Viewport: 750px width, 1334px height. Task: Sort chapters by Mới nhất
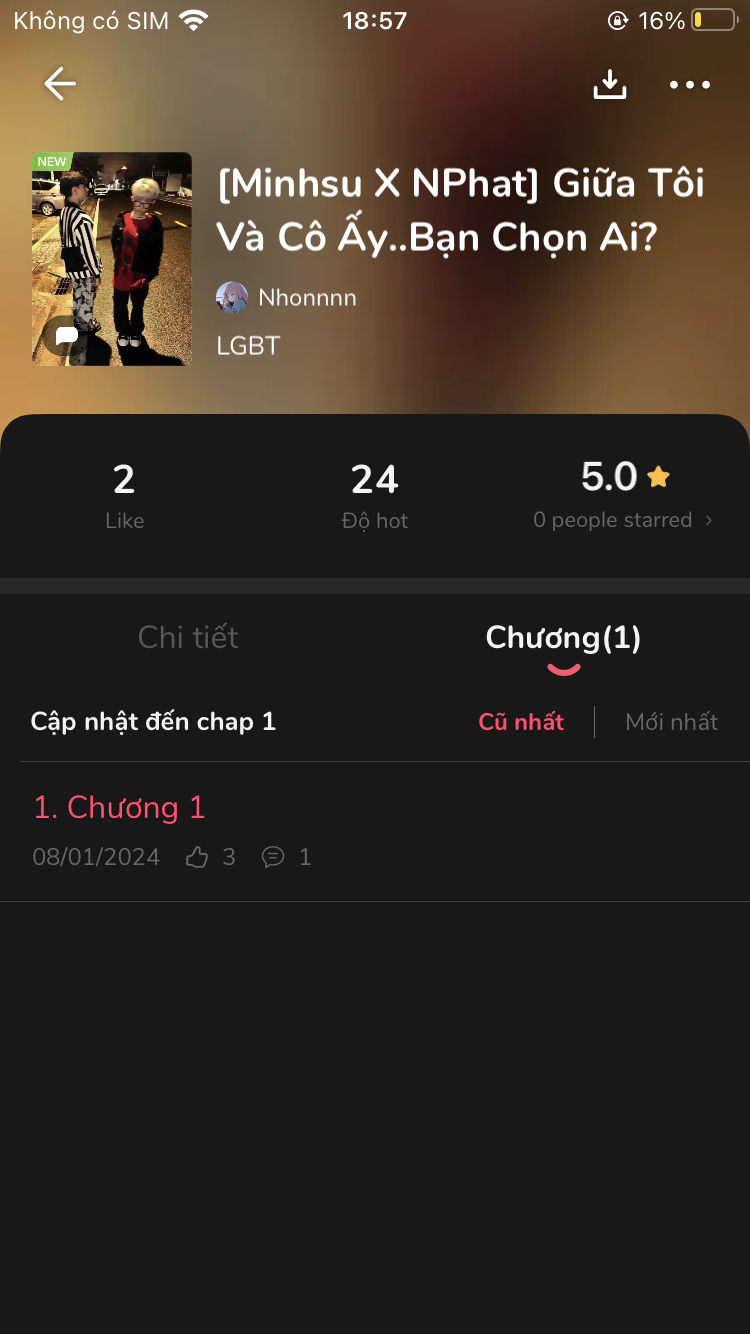[x=672, y=722]
